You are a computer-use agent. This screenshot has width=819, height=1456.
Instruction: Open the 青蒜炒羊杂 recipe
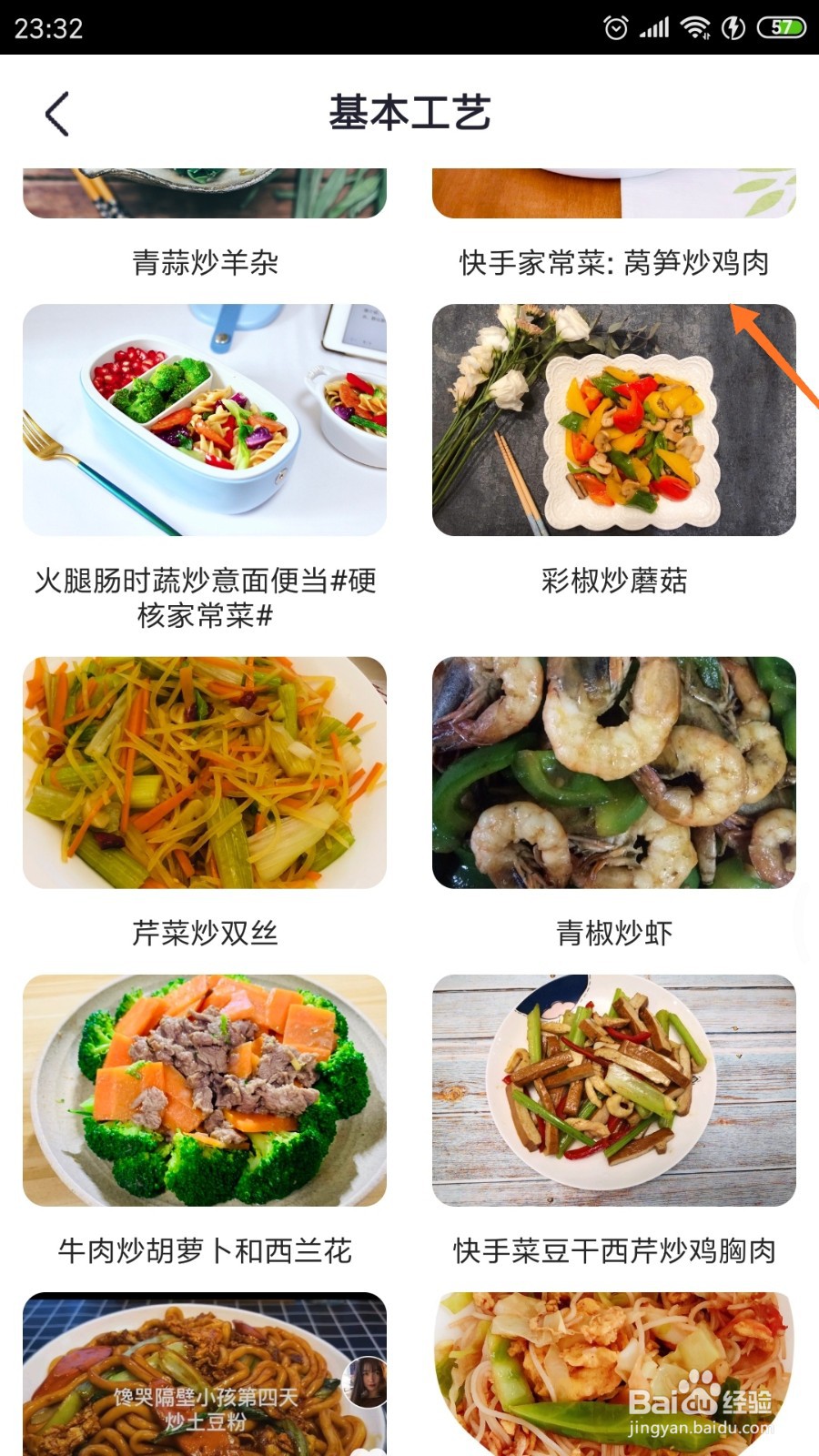(205, 264)
